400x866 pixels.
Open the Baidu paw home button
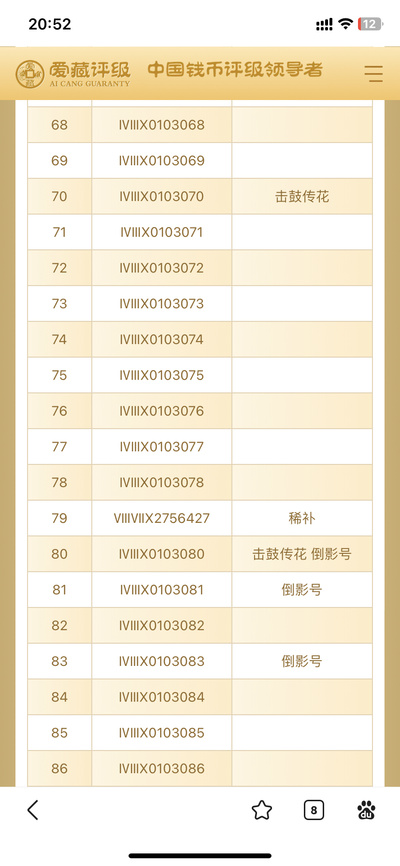click(366, 810)
